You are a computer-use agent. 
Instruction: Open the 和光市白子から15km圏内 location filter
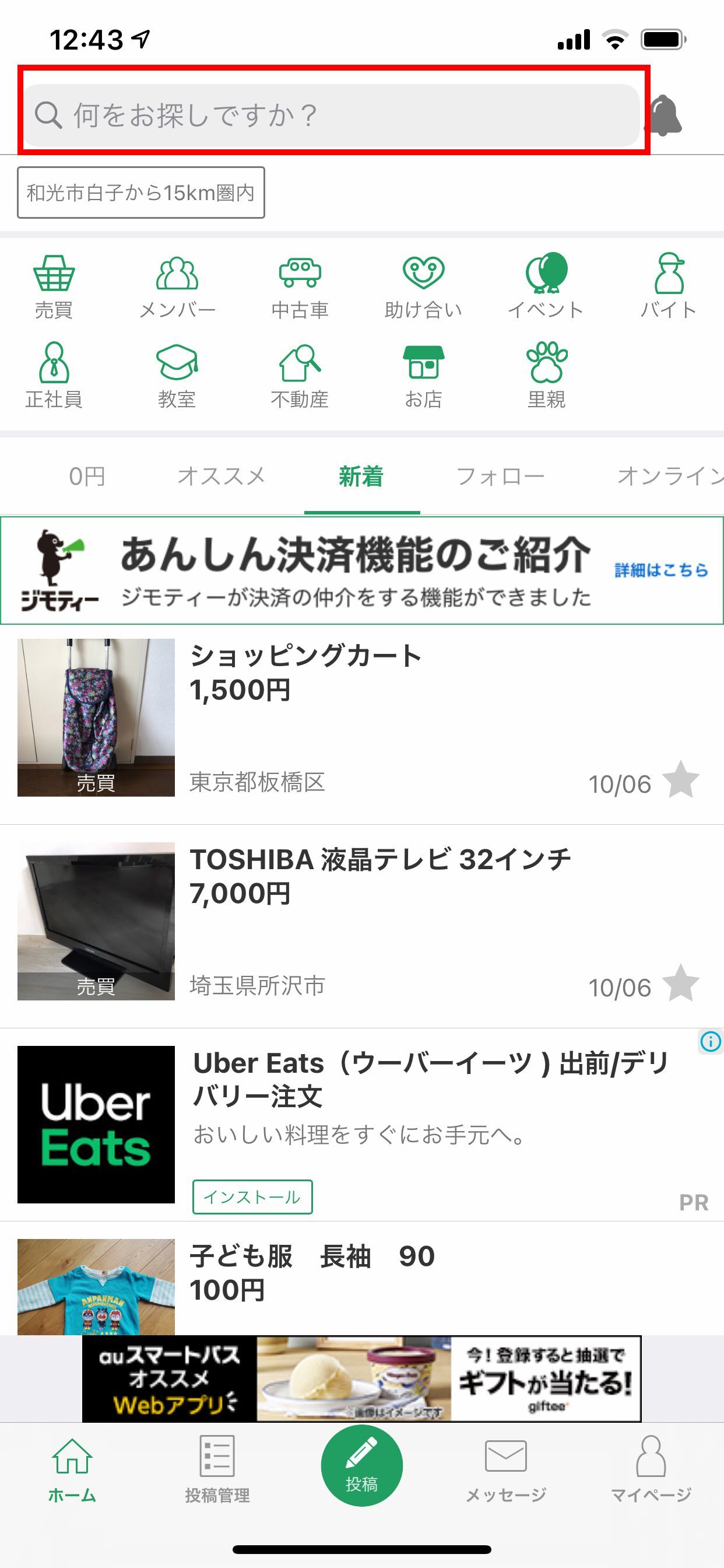pos(140,192)
